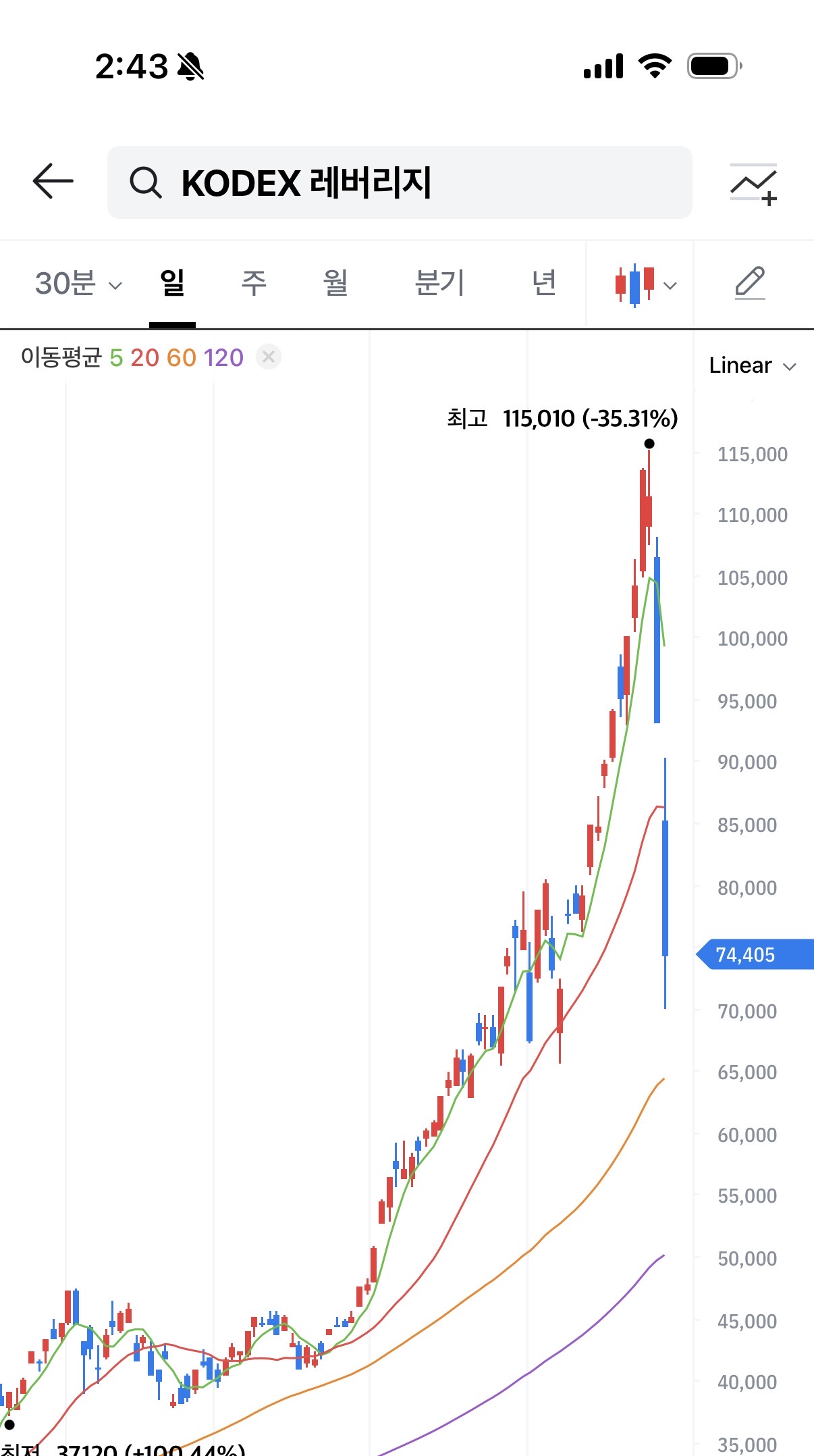Go back using the arrow icon
The width and height of the screenshot is (814, 1456).
[x=53, y=181]
